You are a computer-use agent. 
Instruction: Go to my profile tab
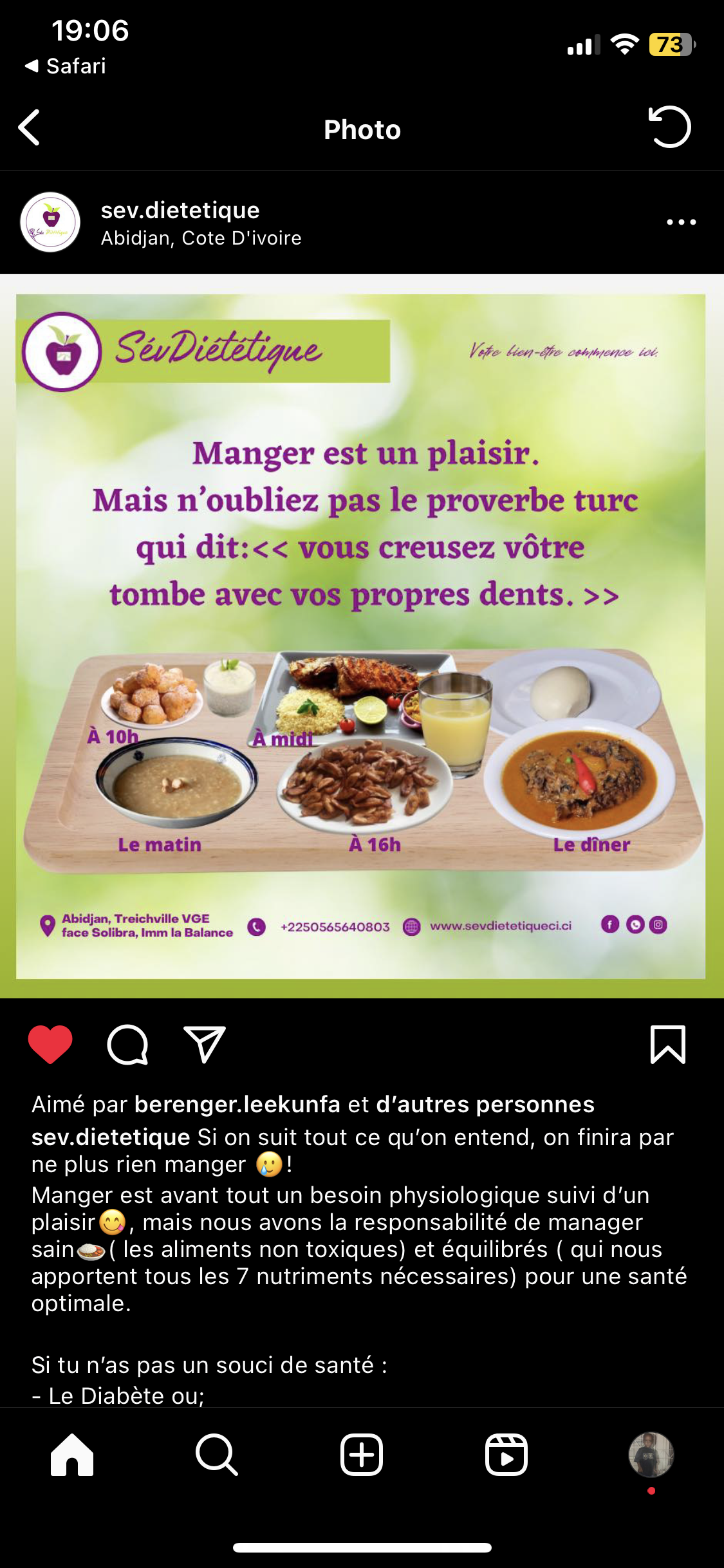coord(651,1455)
